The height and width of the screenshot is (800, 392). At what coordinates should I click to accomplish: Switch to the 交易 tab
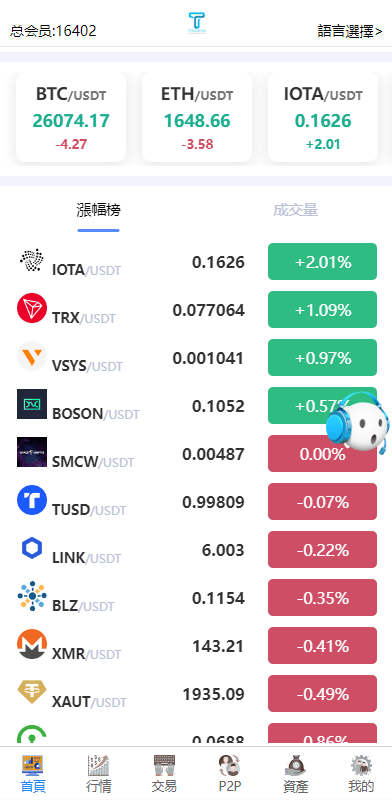point(164,774)
